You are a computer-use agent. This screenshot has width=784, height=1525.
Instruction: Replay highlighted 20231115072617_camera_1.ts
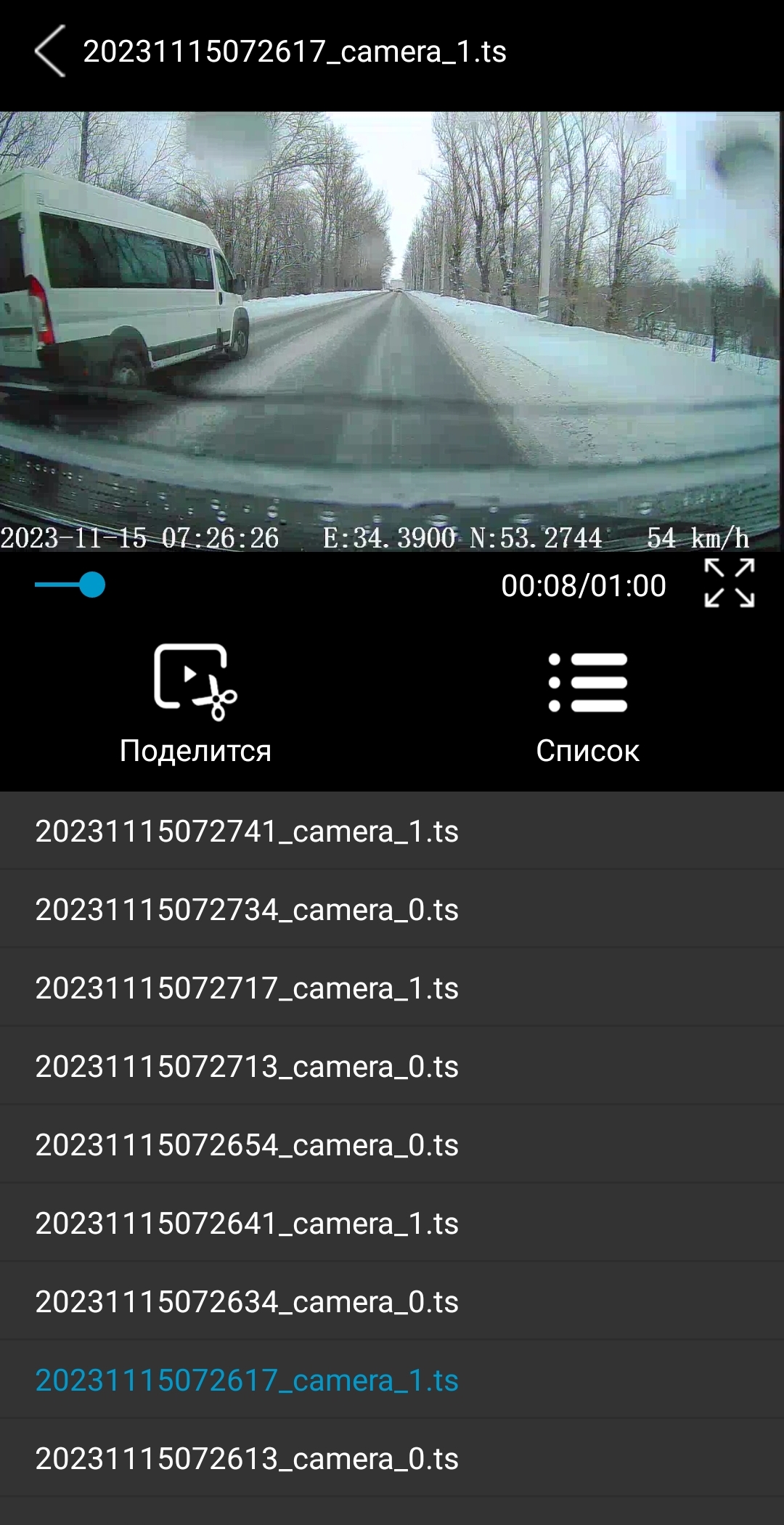tap(247, 1380)
